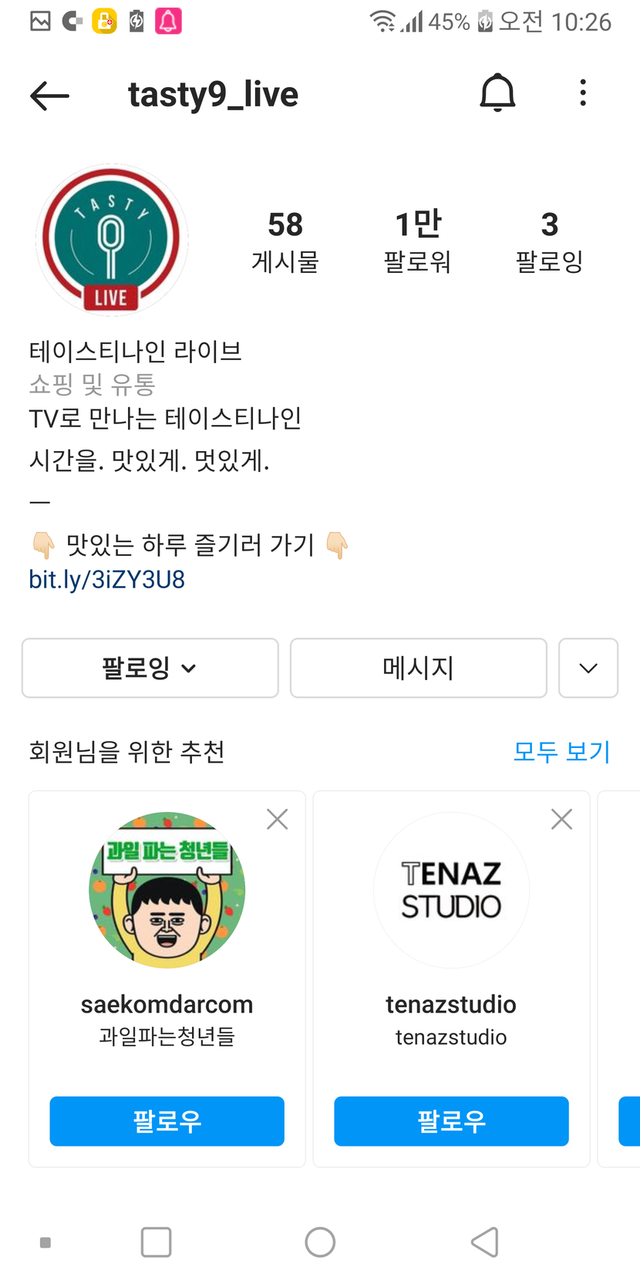This screenshot has width=640, height=1280.
Task: Go to the system home screen
Action: (x=320, y=1242)
